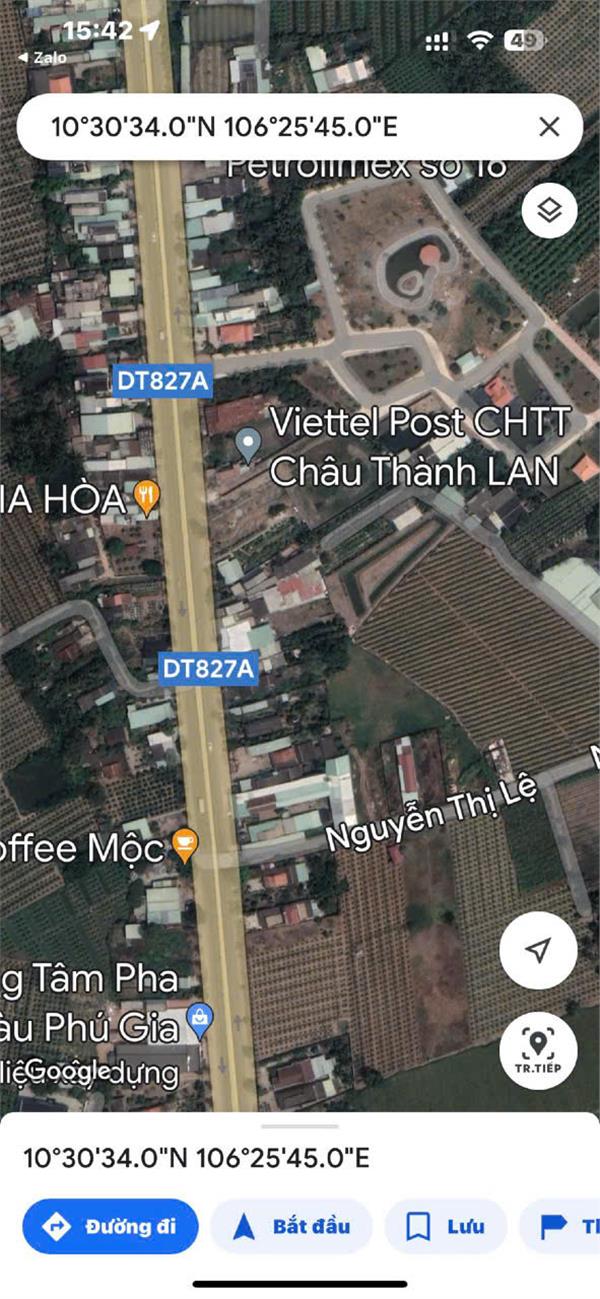Open the Phú Gia shop marker
The width and height of the screenshot is (600, 1299).
click(201, 1020)
